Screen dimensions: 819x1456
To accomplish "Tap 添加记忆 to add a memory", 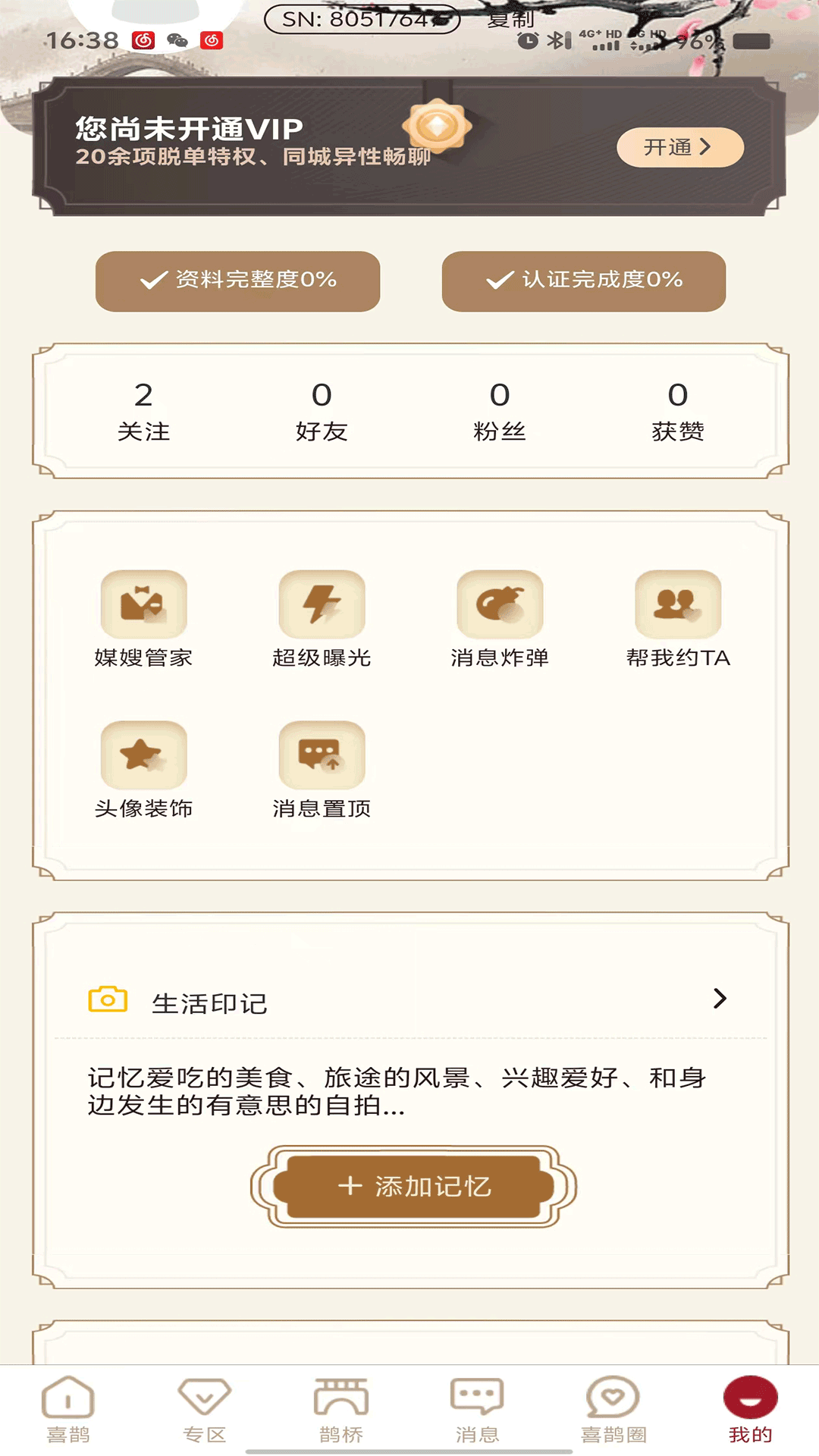I will [x=413, y=1186].
